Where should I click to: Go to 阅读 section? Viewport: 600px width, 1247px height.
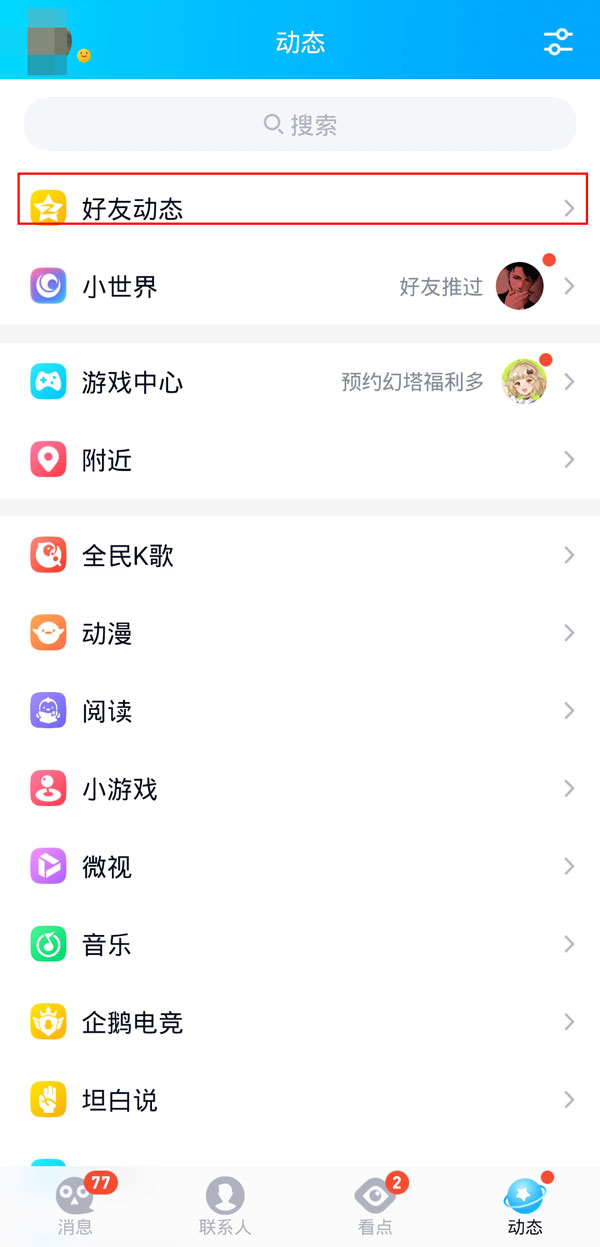(x=300, y=711)
